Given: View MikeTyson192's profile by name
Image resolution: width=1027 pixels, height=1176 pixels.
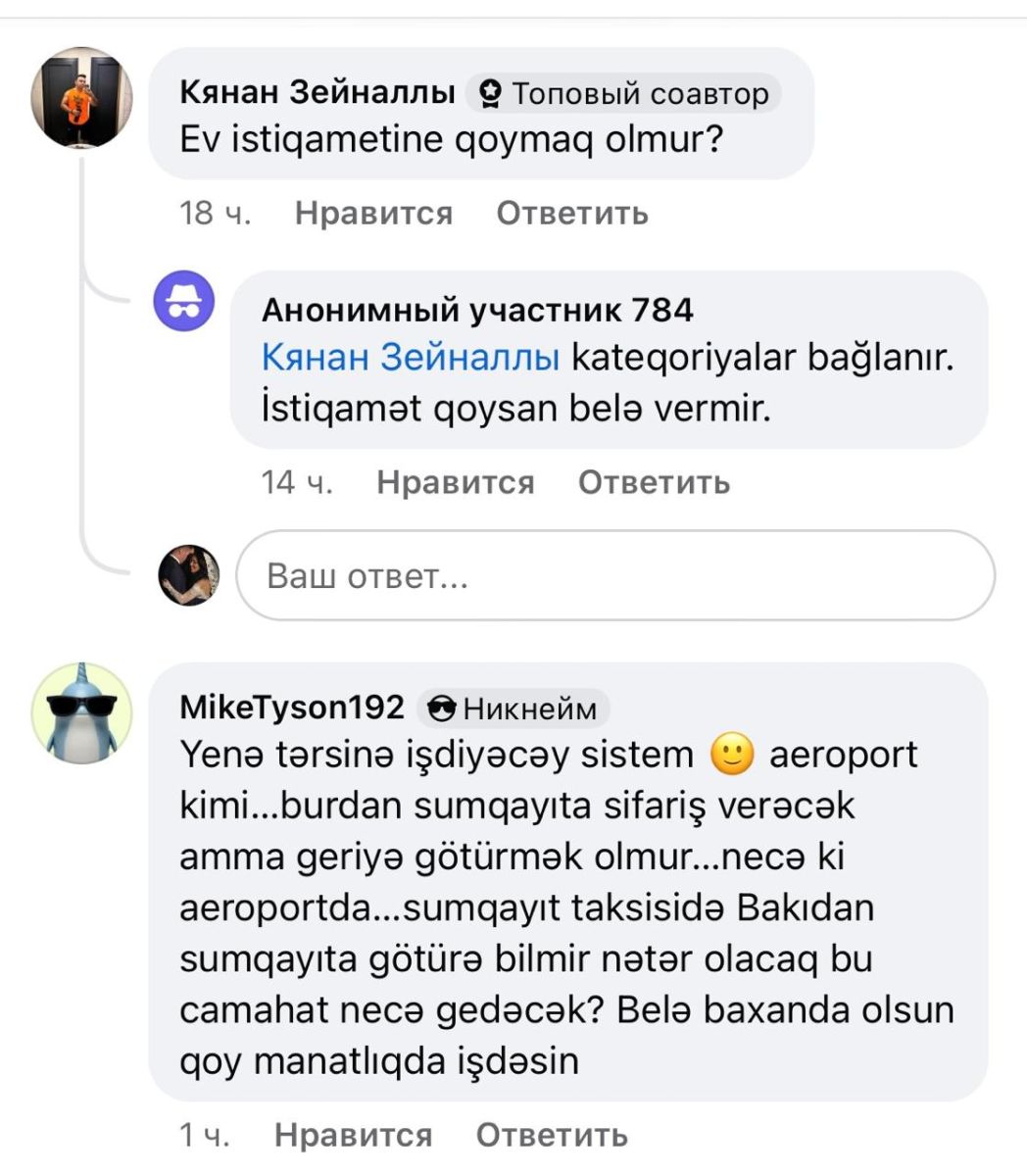Looking at the screenshot, I should (x=292, y=707).
